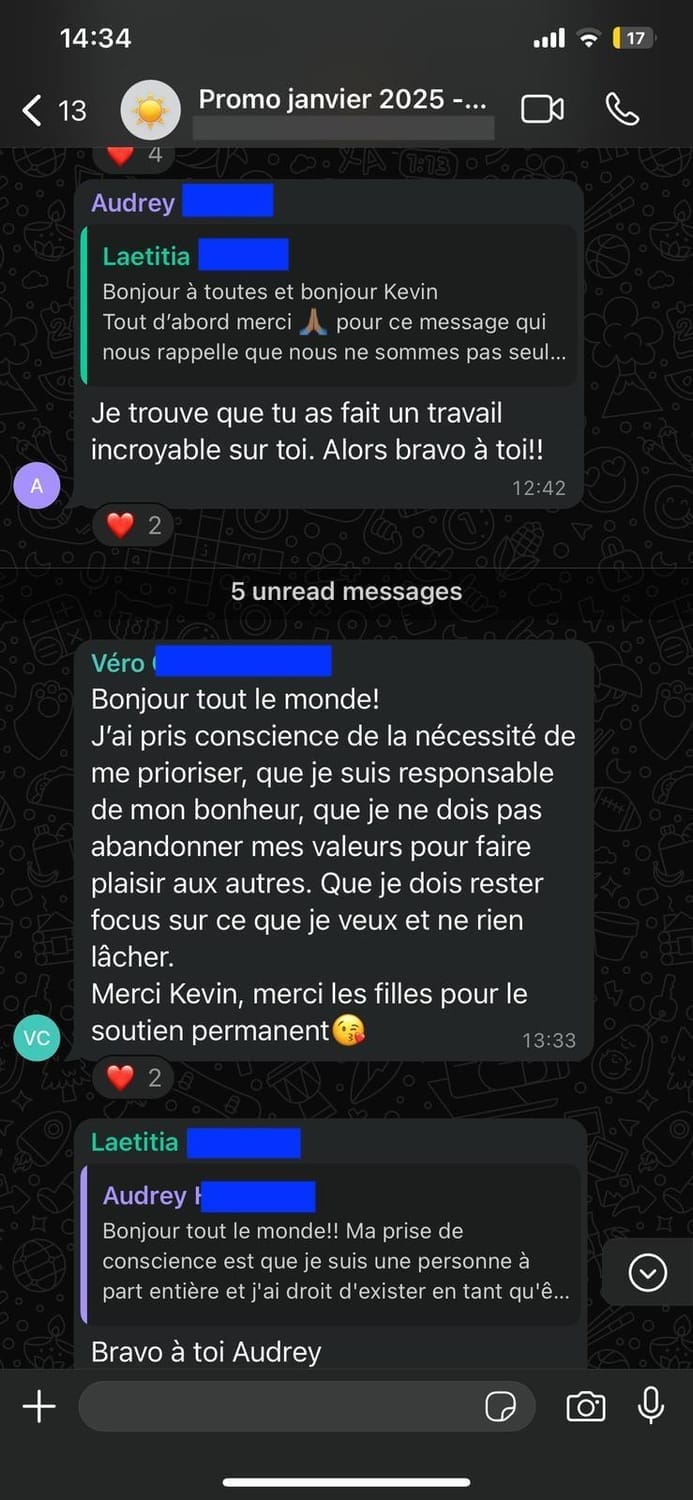View heart reactions on Véro's 13:33 message
Image resolution: width=693 pixels, height=1500 pixels.
134,1077
